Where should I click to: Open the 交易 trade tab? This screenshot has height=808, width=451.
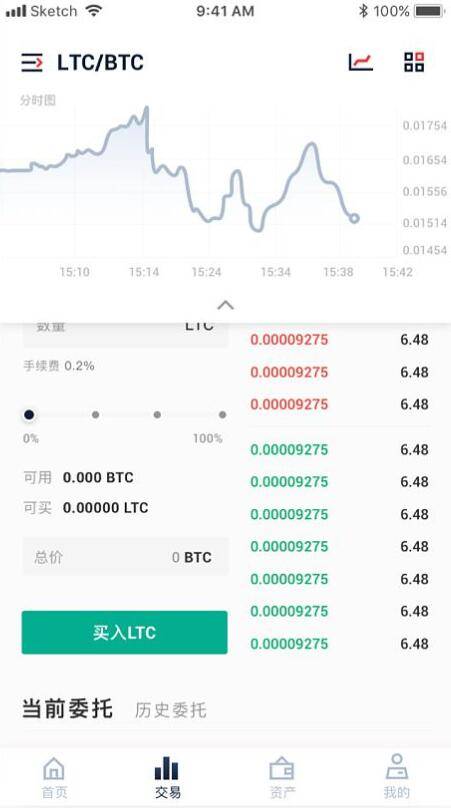click(x=168, y=777)
